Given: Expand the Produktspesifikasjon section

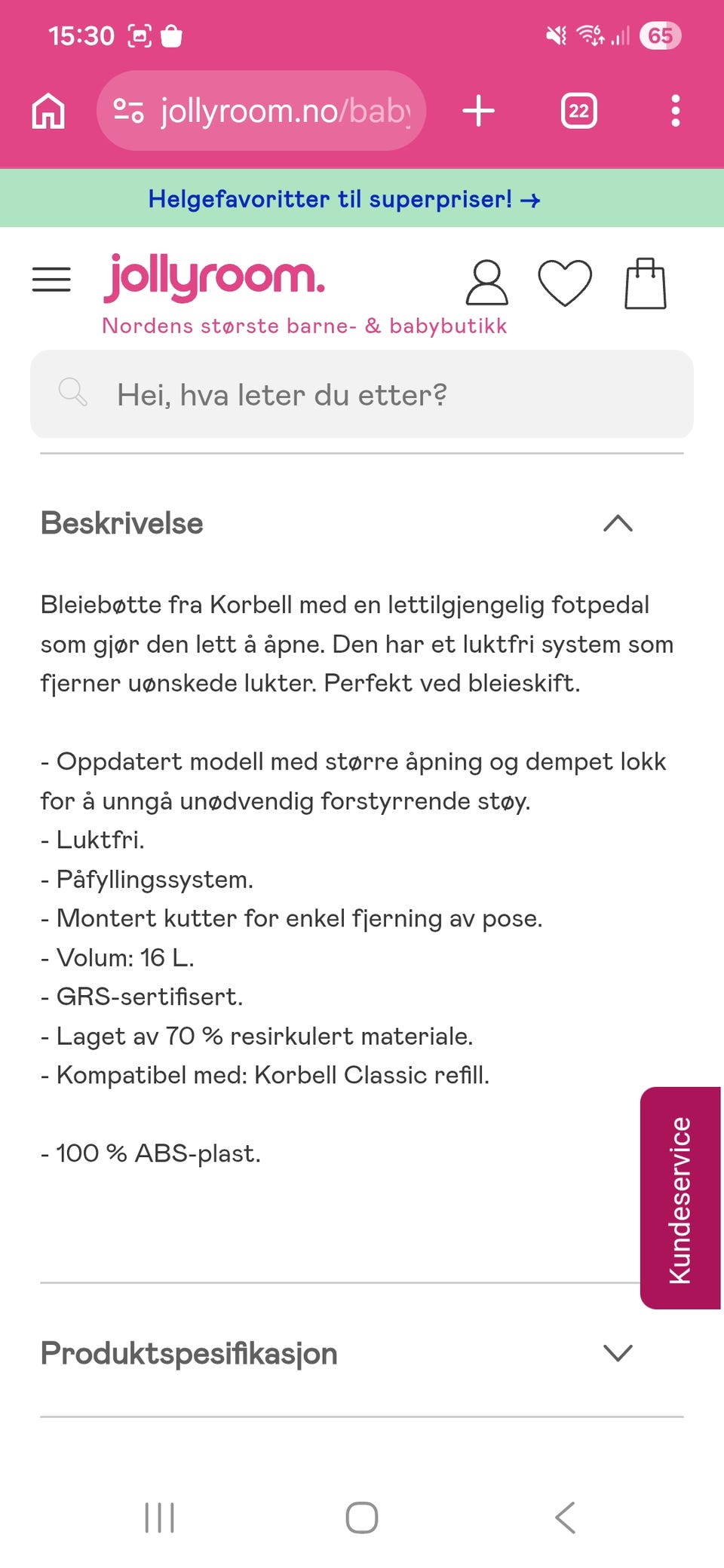Looking at the screenshot, I should coord(617,1352).
